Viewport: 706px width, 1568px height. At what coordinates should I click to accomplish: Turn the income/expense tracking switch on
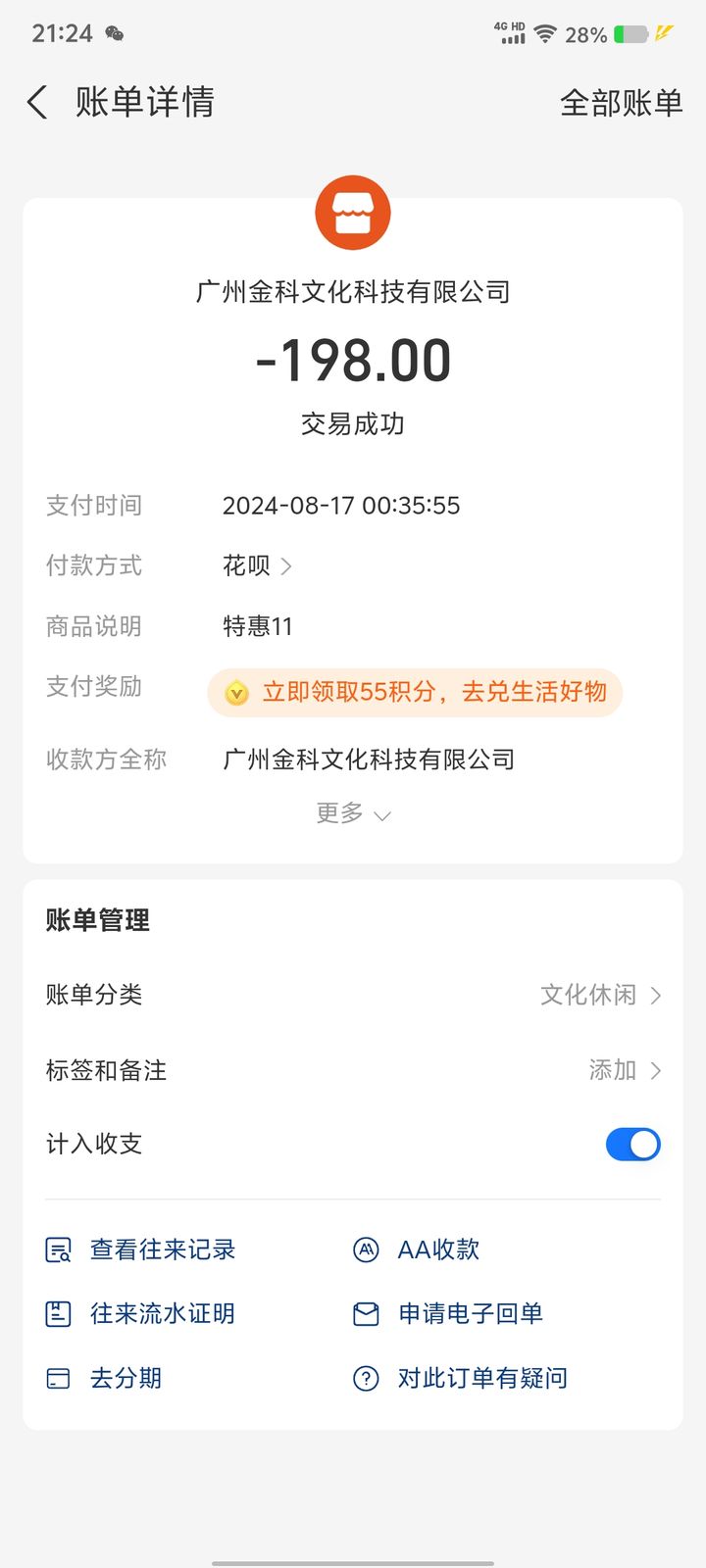[632, 1144]
